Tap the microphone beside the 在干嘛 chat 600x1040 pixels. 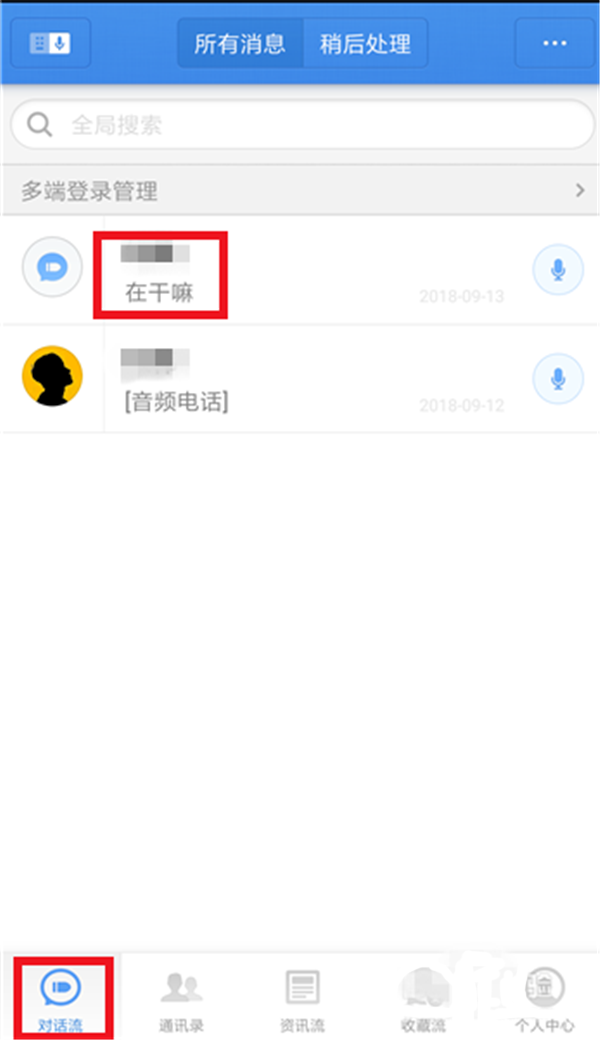557,270
